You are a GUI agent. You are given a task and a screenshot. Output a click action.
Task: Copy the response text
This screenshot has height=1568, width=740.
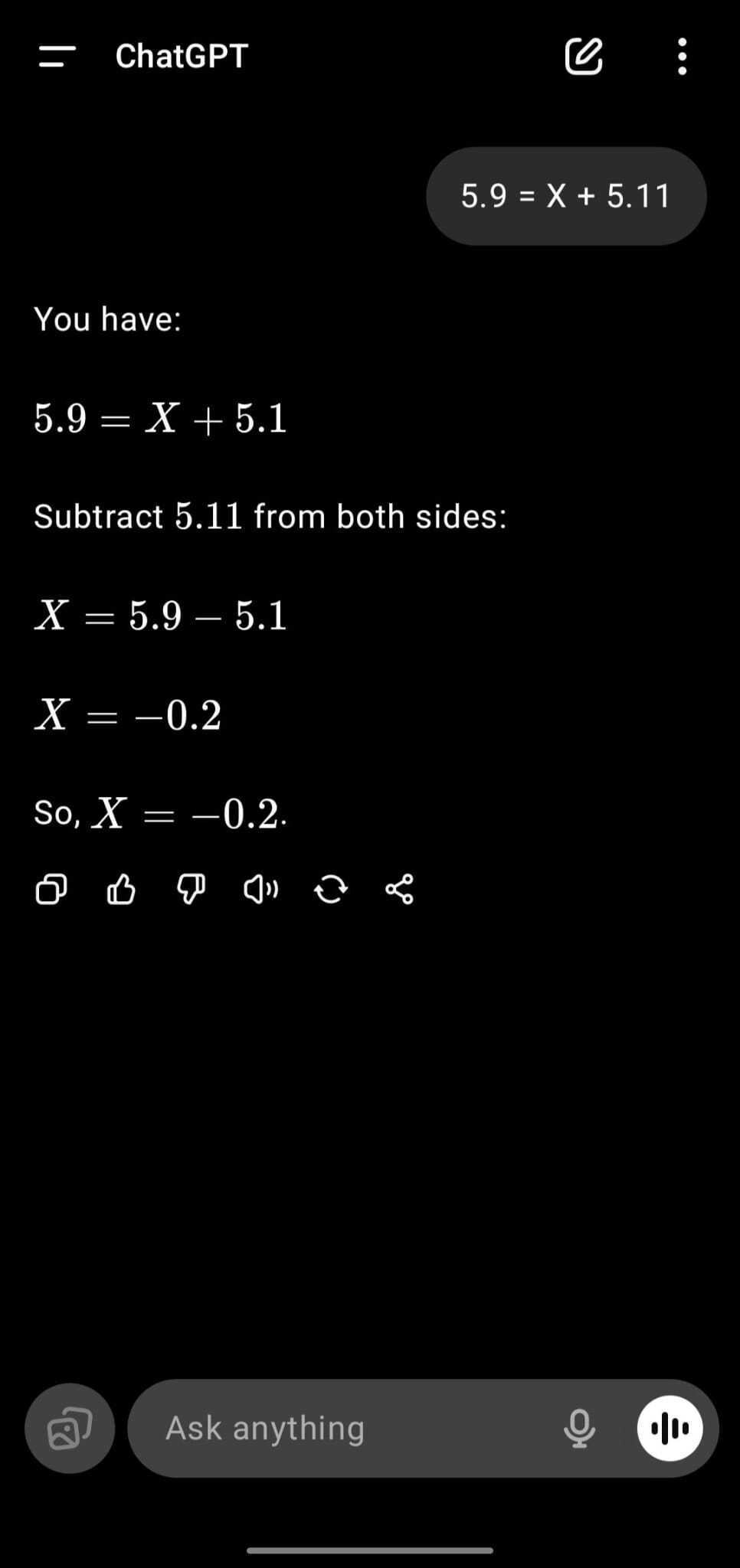click(x=51, y=890)
